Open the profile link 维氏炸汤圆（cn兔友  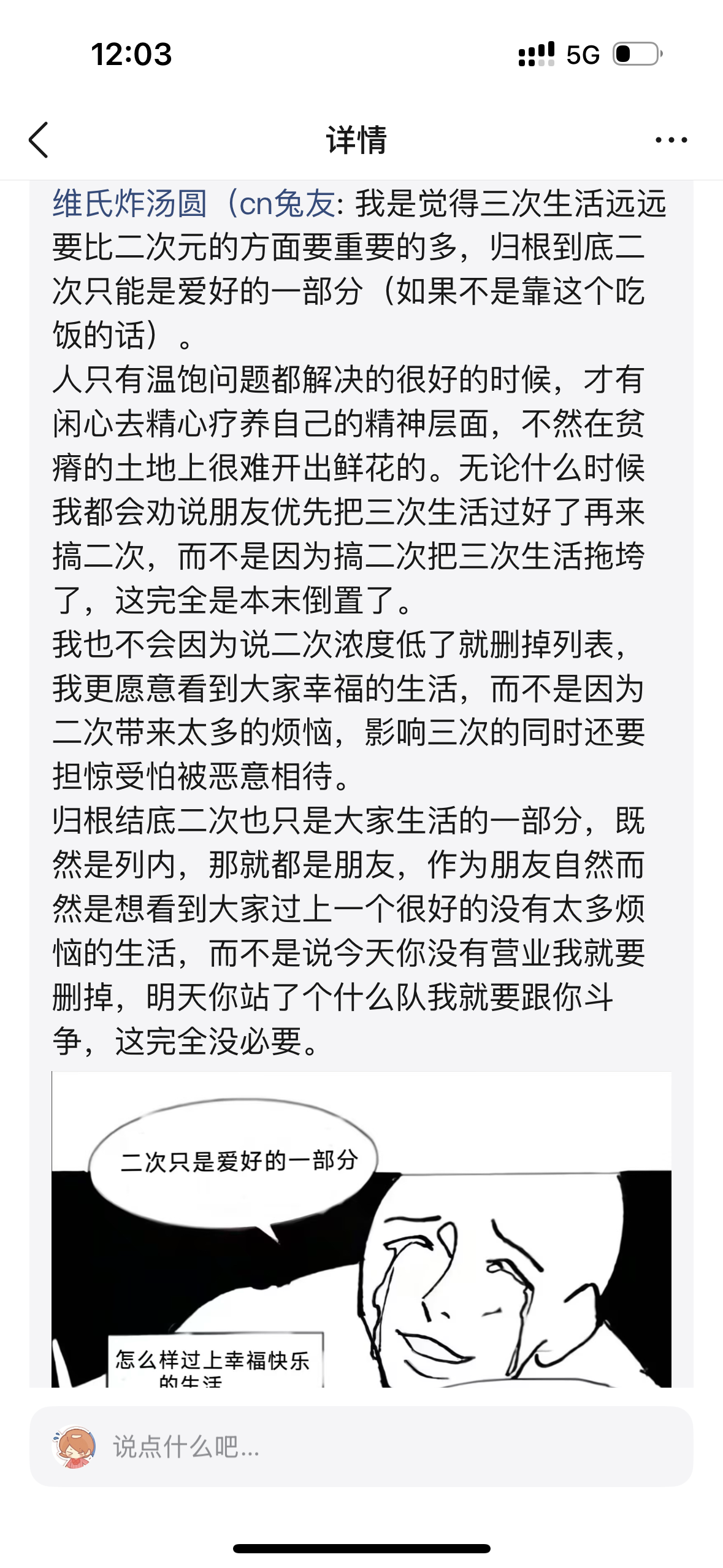click(194, 204)
